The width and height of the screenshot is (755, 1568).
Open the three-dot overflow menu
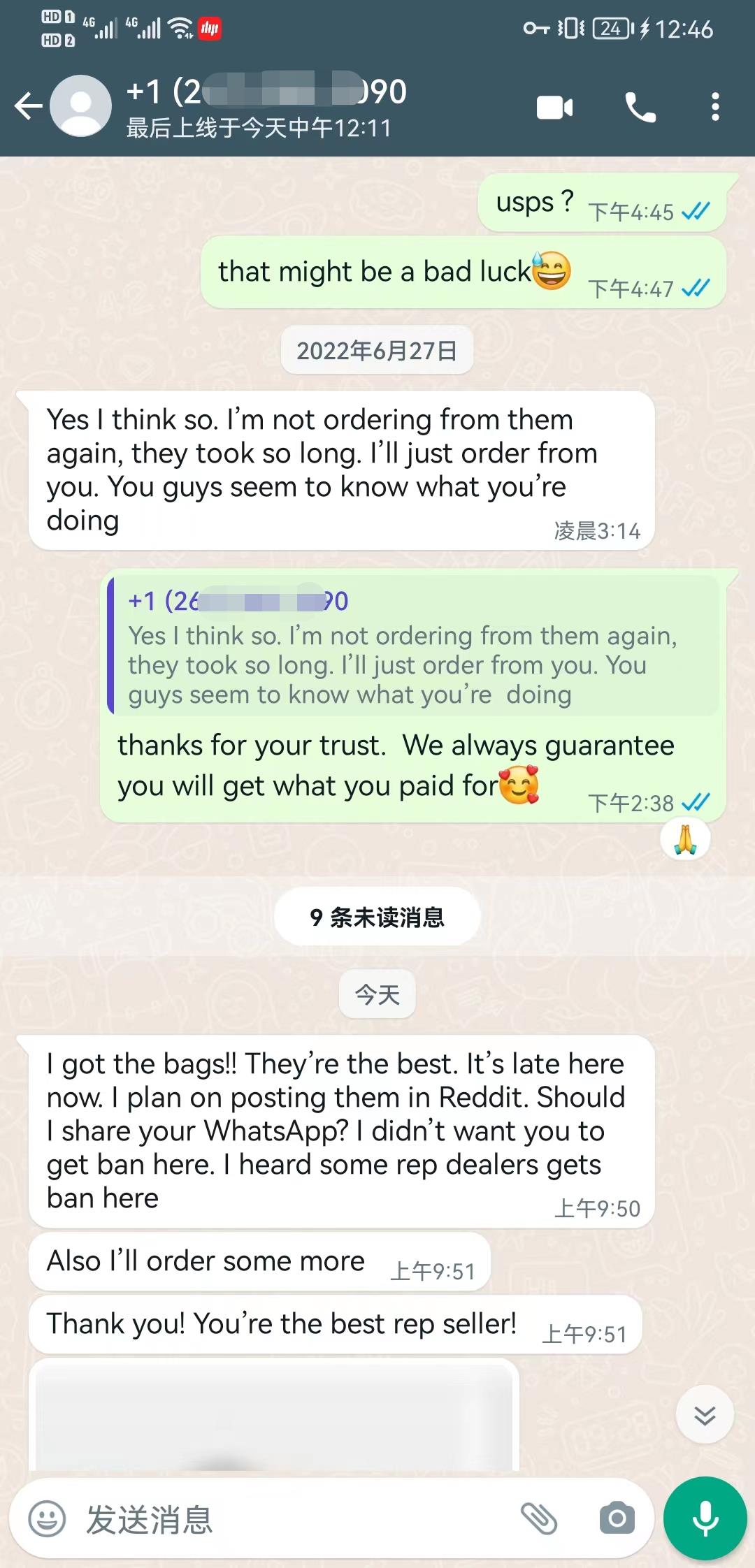click(714, 107)
